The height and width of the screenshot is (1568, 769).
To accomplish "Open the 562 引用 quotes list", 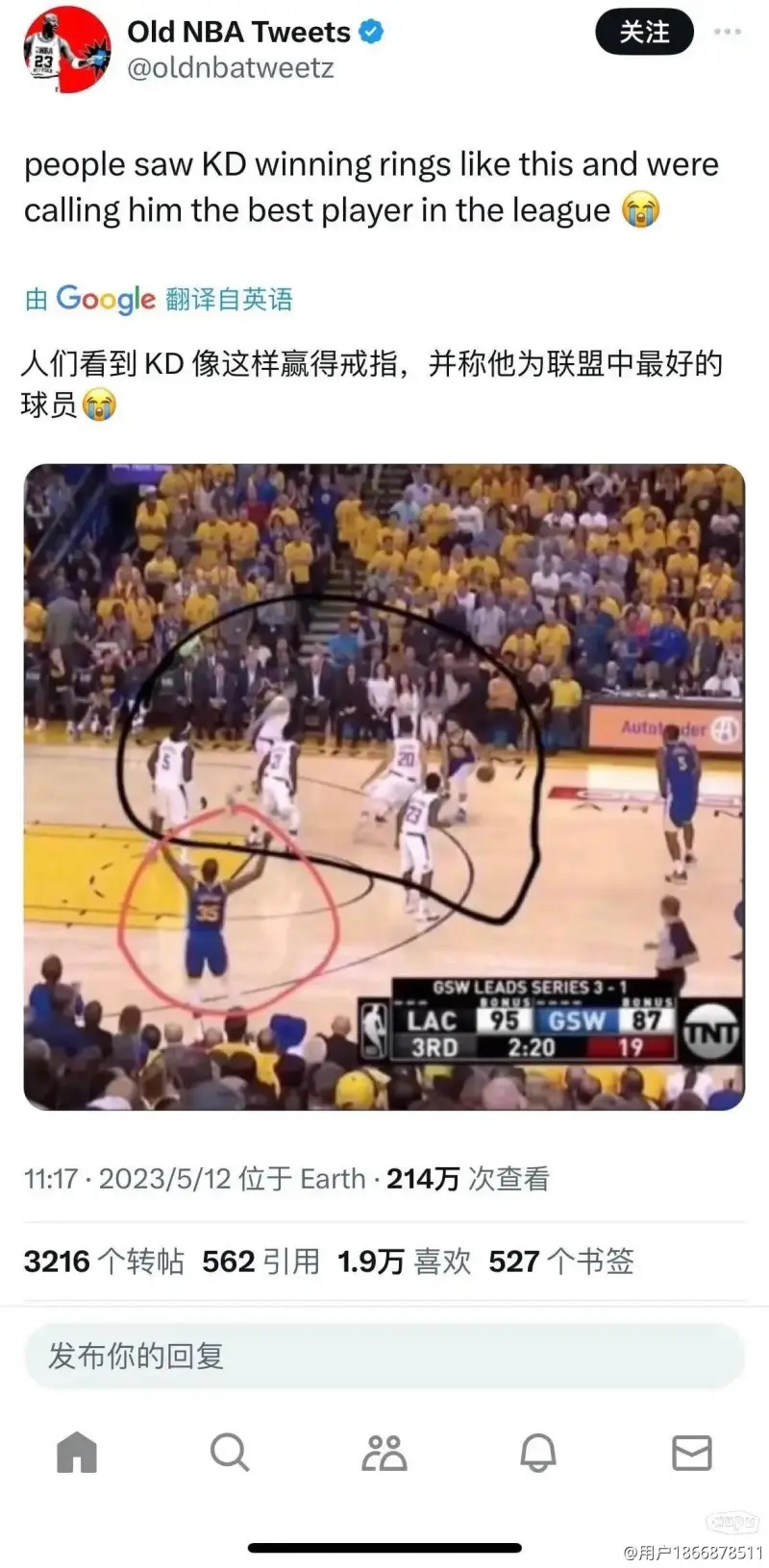I will coord(260,1261).
